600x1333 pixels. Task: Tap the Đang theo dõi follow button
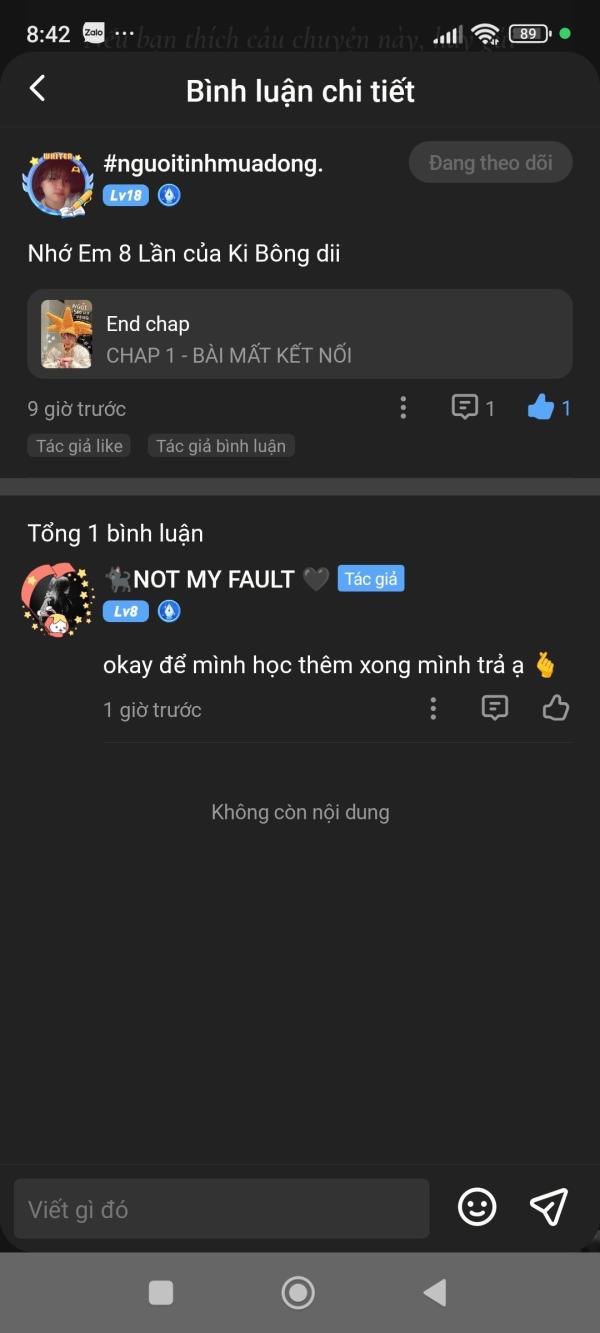tap(490, 163)
